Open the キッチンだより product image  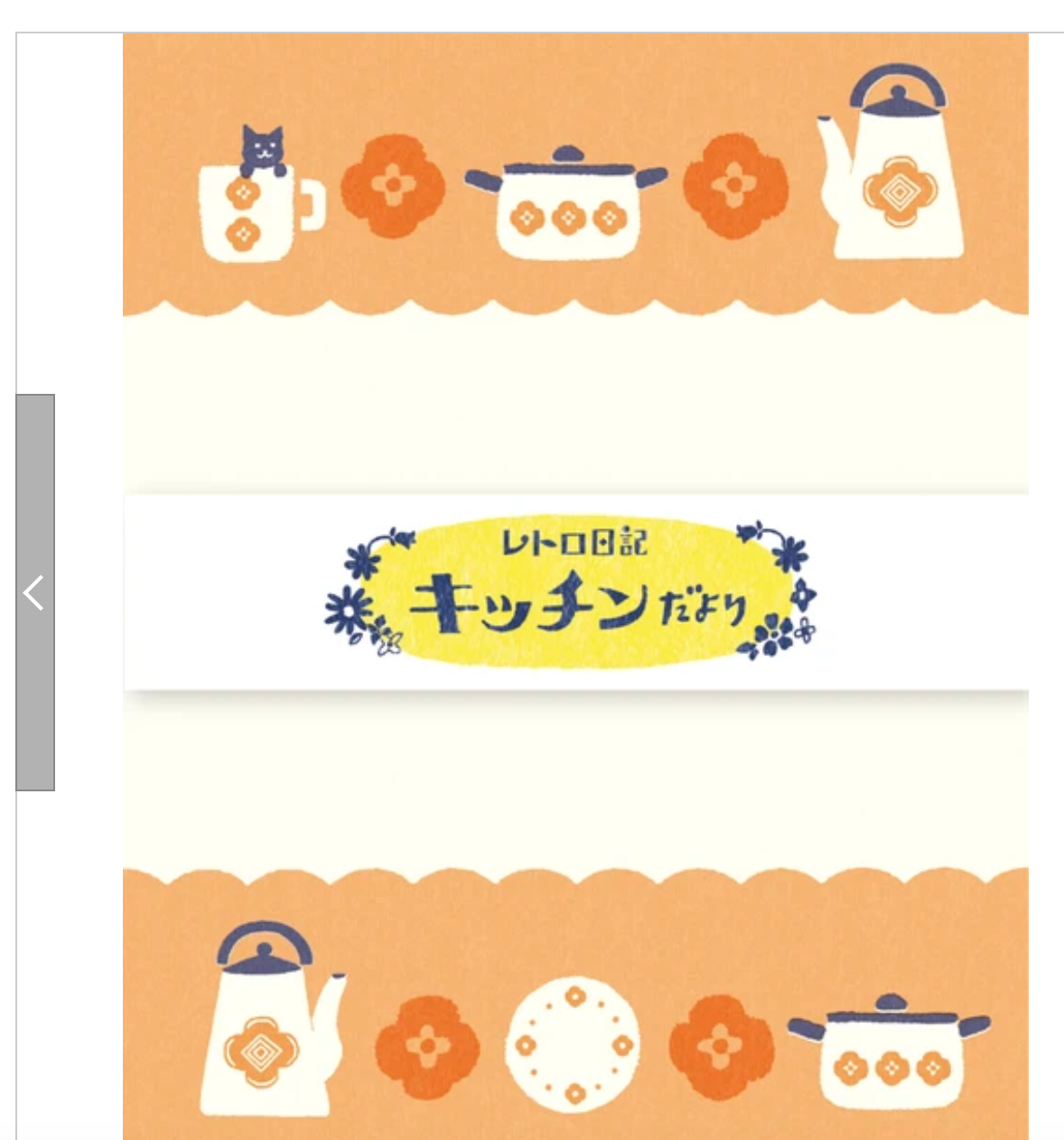(575, 587)
